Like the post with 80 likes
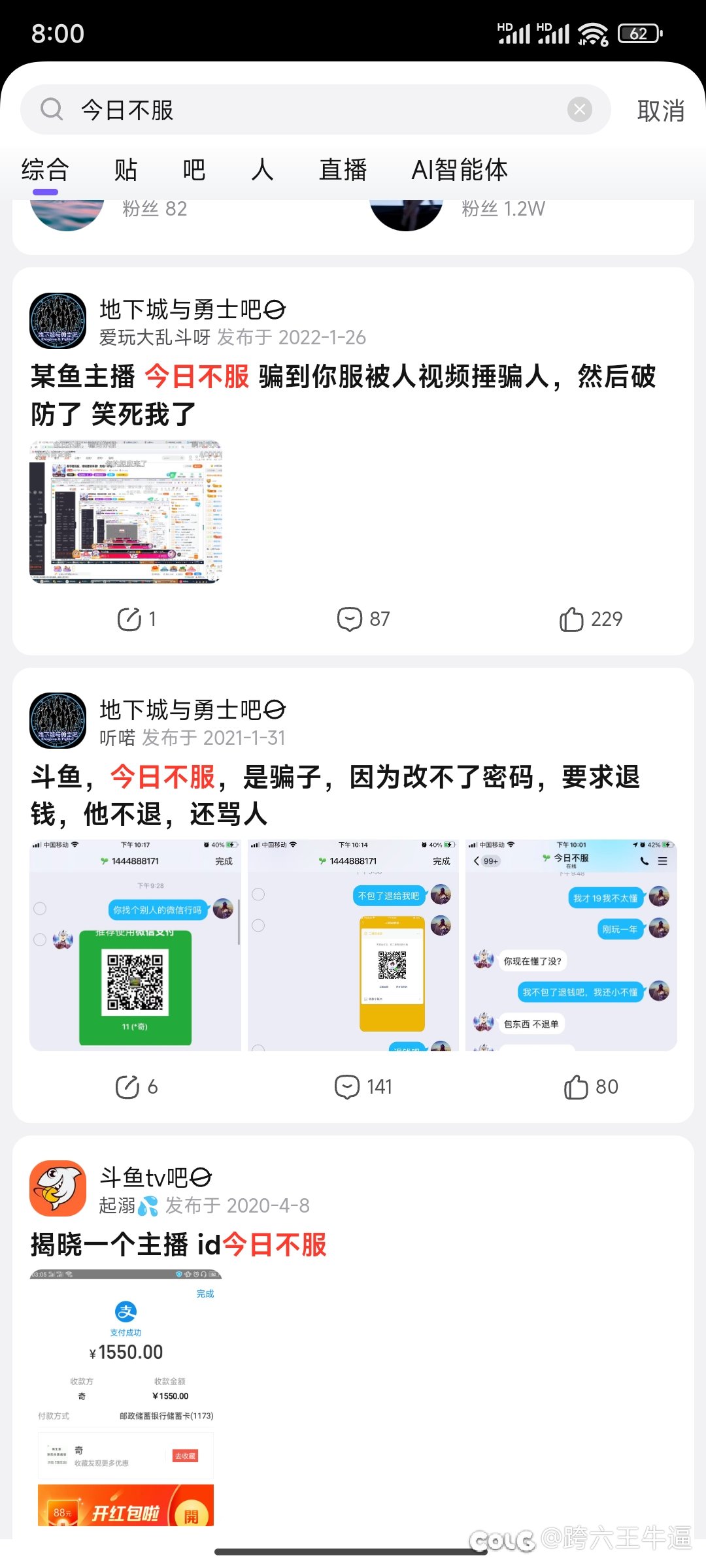The height and width of the screenshot is (1568, 706). (x=591, y=1086)
